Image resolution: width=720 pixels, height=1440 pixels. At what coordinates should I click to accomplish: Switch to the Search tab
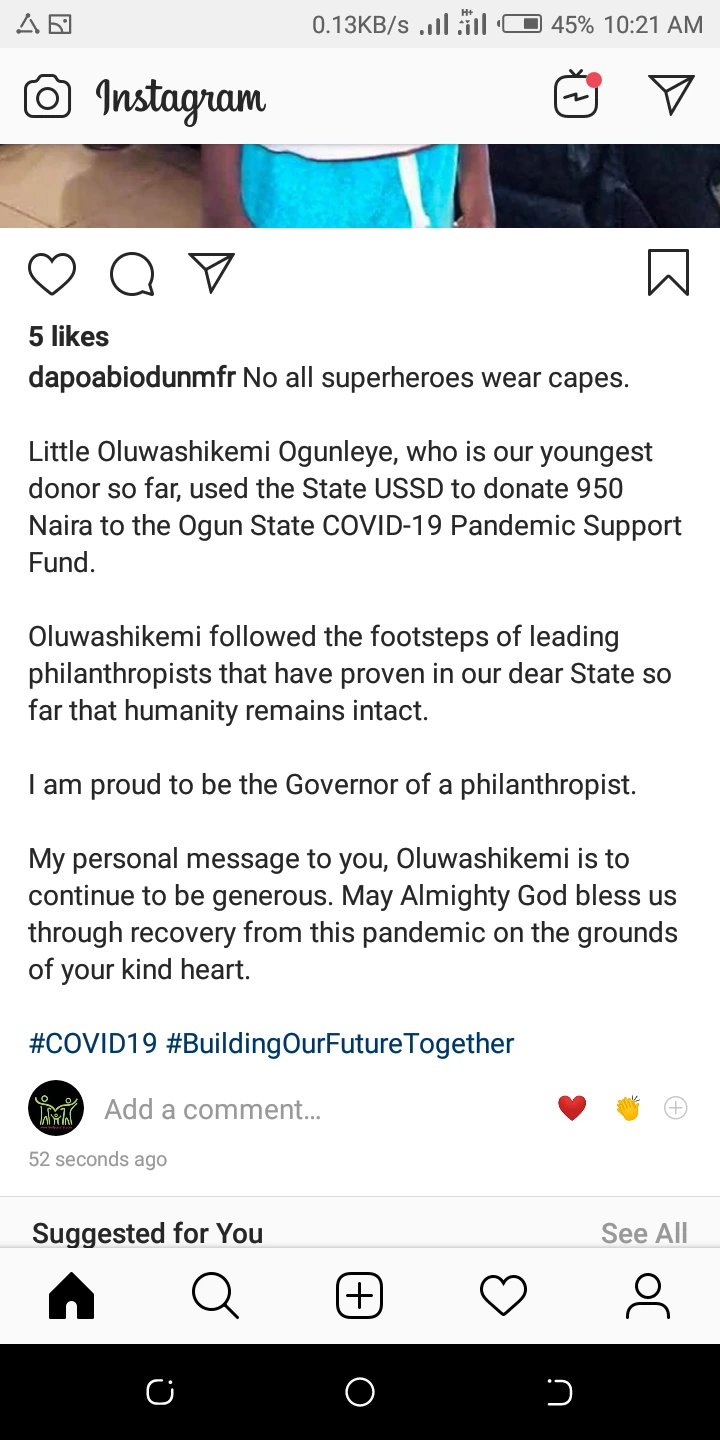(215, 1296)
